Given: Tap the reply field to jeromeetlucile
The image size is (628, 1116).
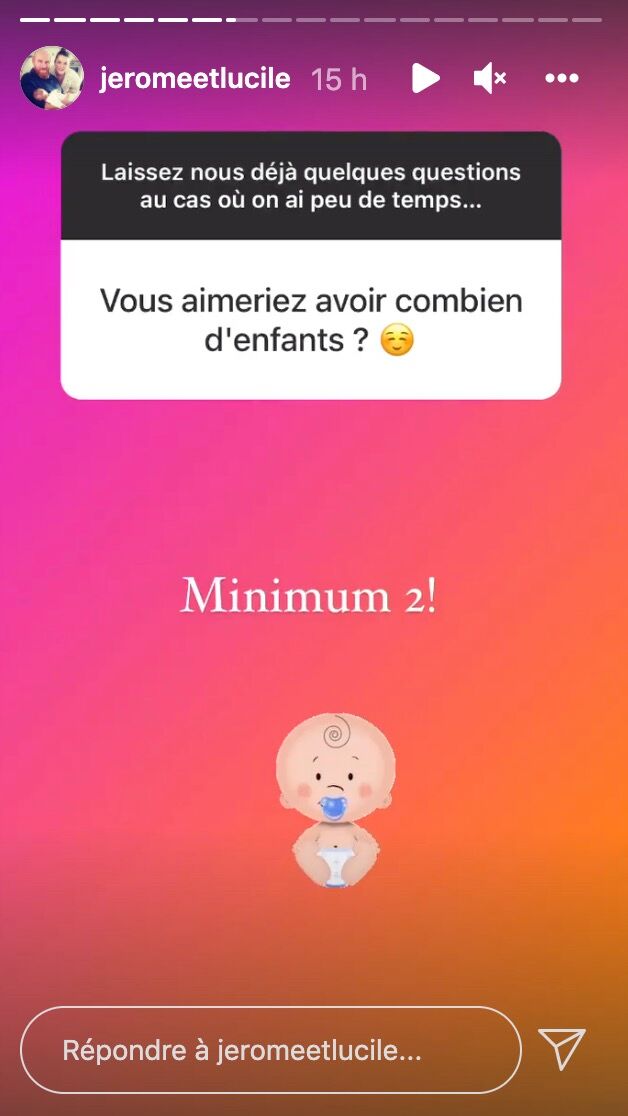Looking at the screenshot, I should (270, 1050).
